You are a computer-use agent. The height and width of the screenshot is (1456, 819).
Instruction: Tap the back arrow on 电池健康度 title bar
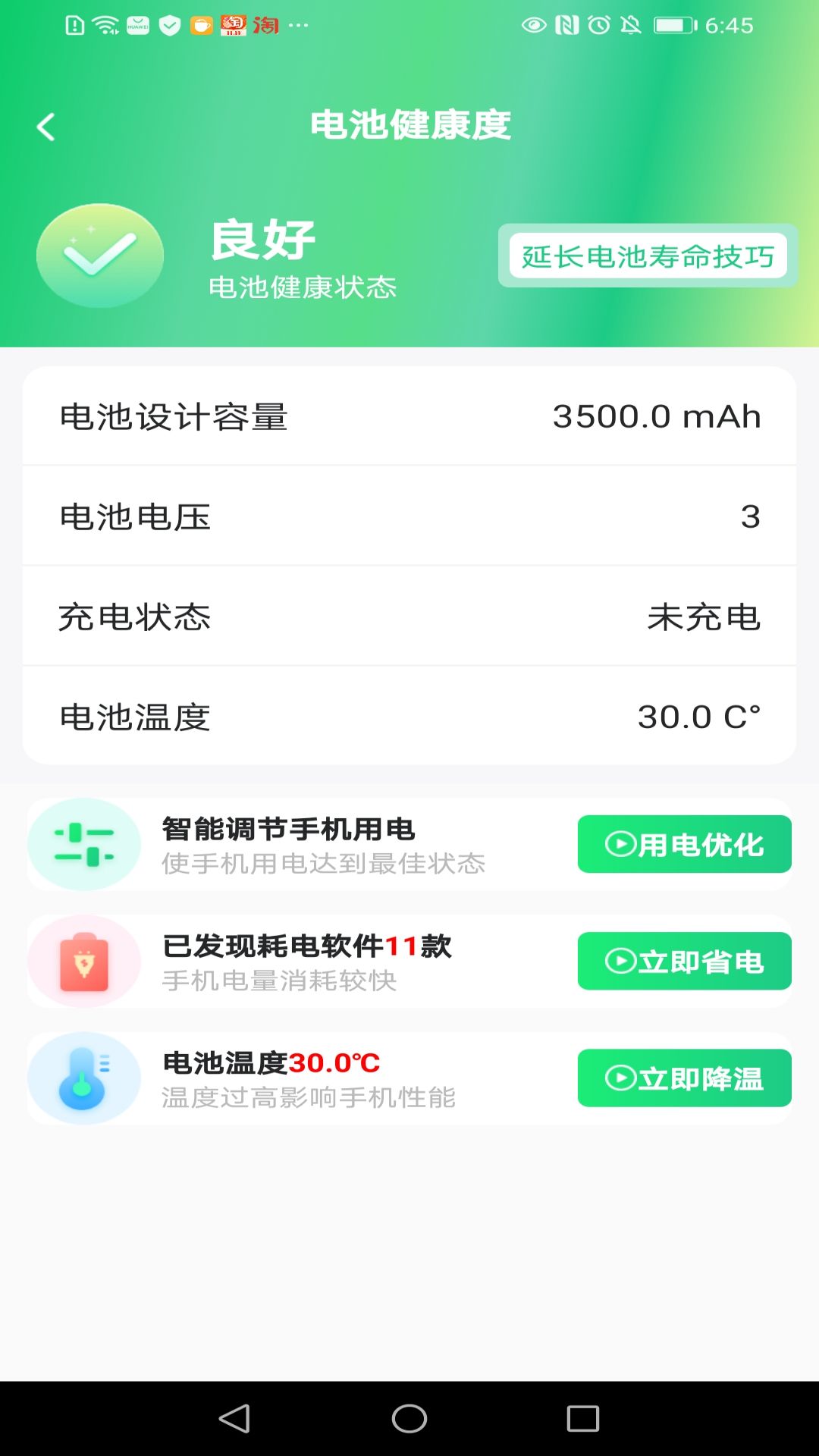point(47,126)
